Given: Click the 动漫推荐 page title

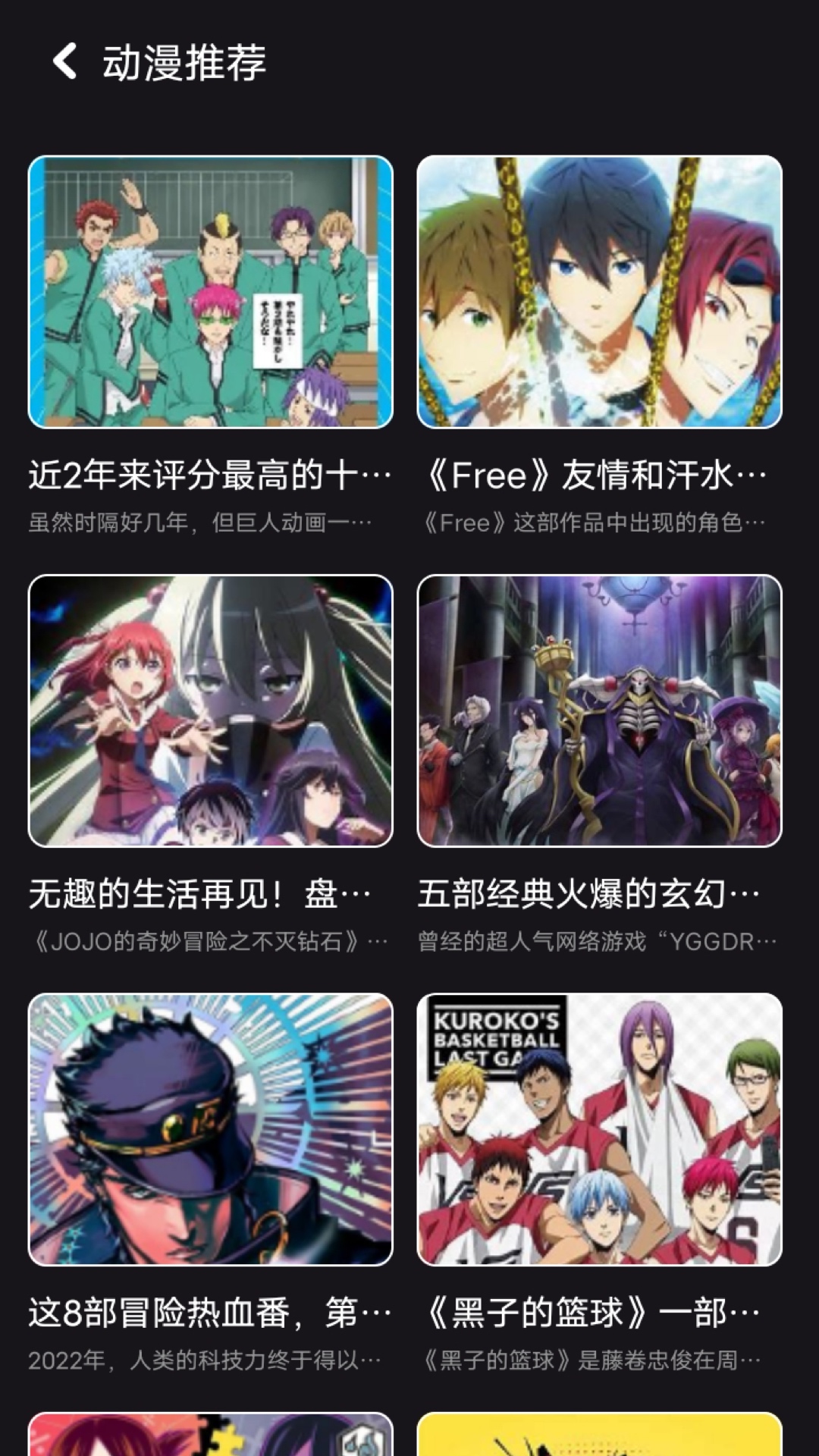Looking at the screenshot, I should (x=184, y=64).
